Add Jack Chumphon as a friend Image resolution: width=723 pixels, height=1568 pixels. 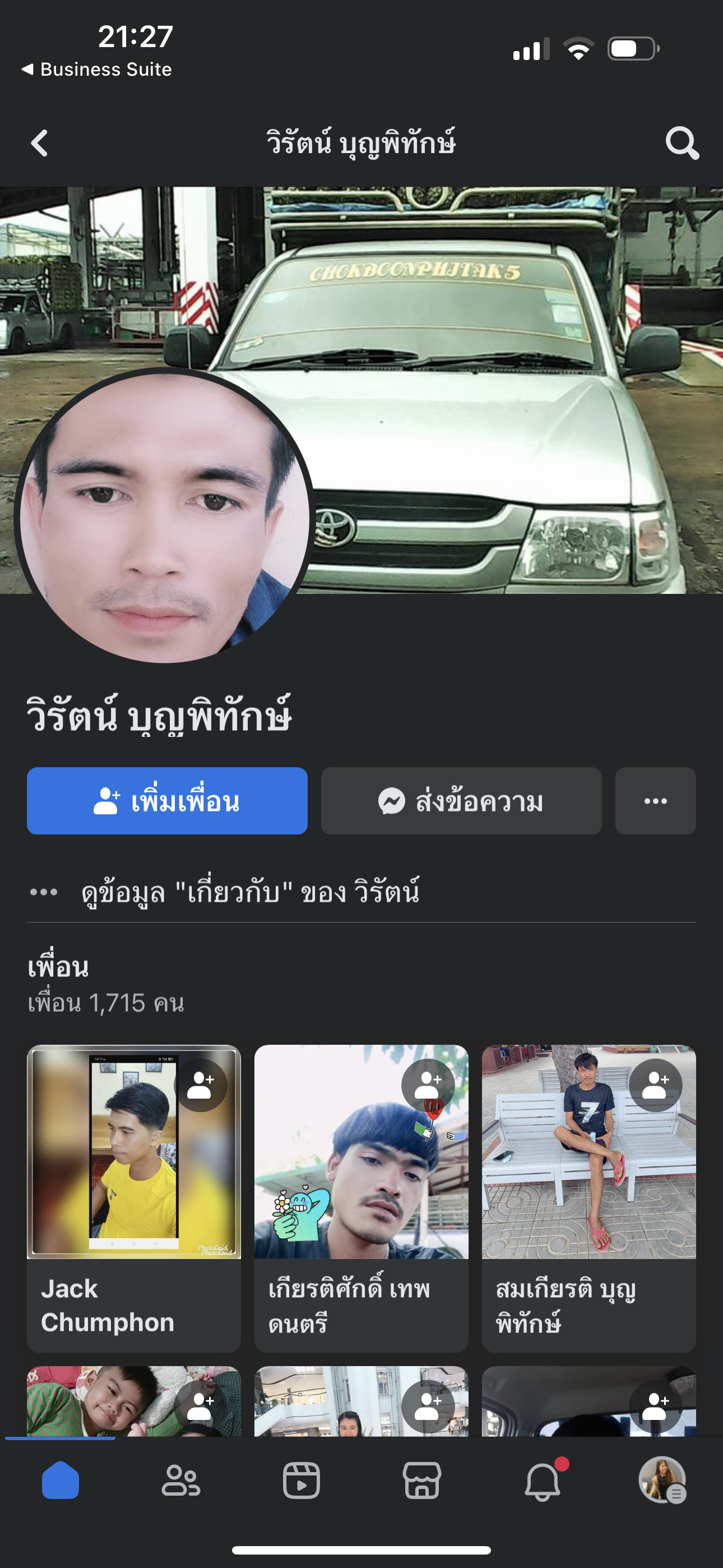click(x=200, y=1085)
